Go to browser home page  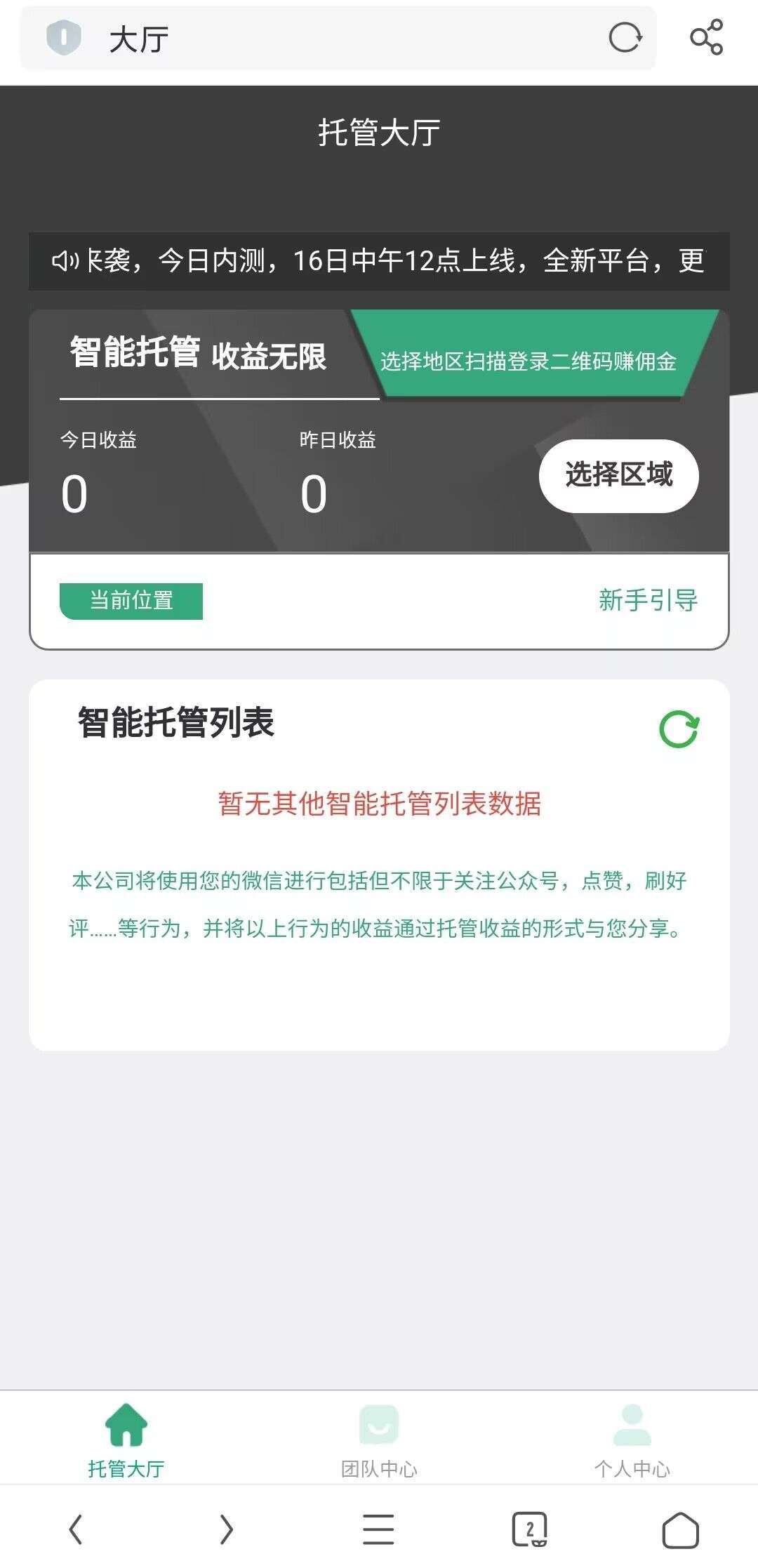coord(680,1529)
